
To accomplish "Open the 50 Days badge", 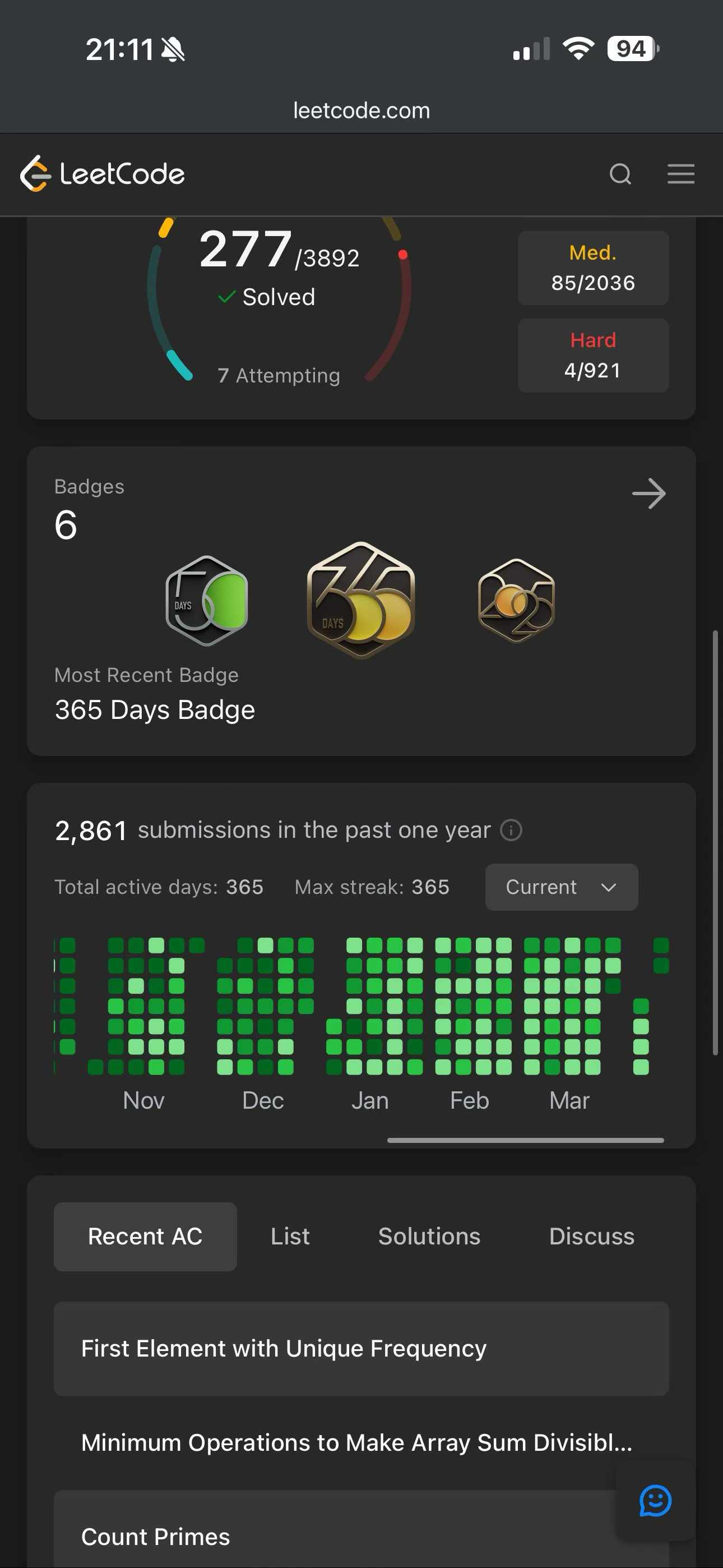I will (207, 601).
